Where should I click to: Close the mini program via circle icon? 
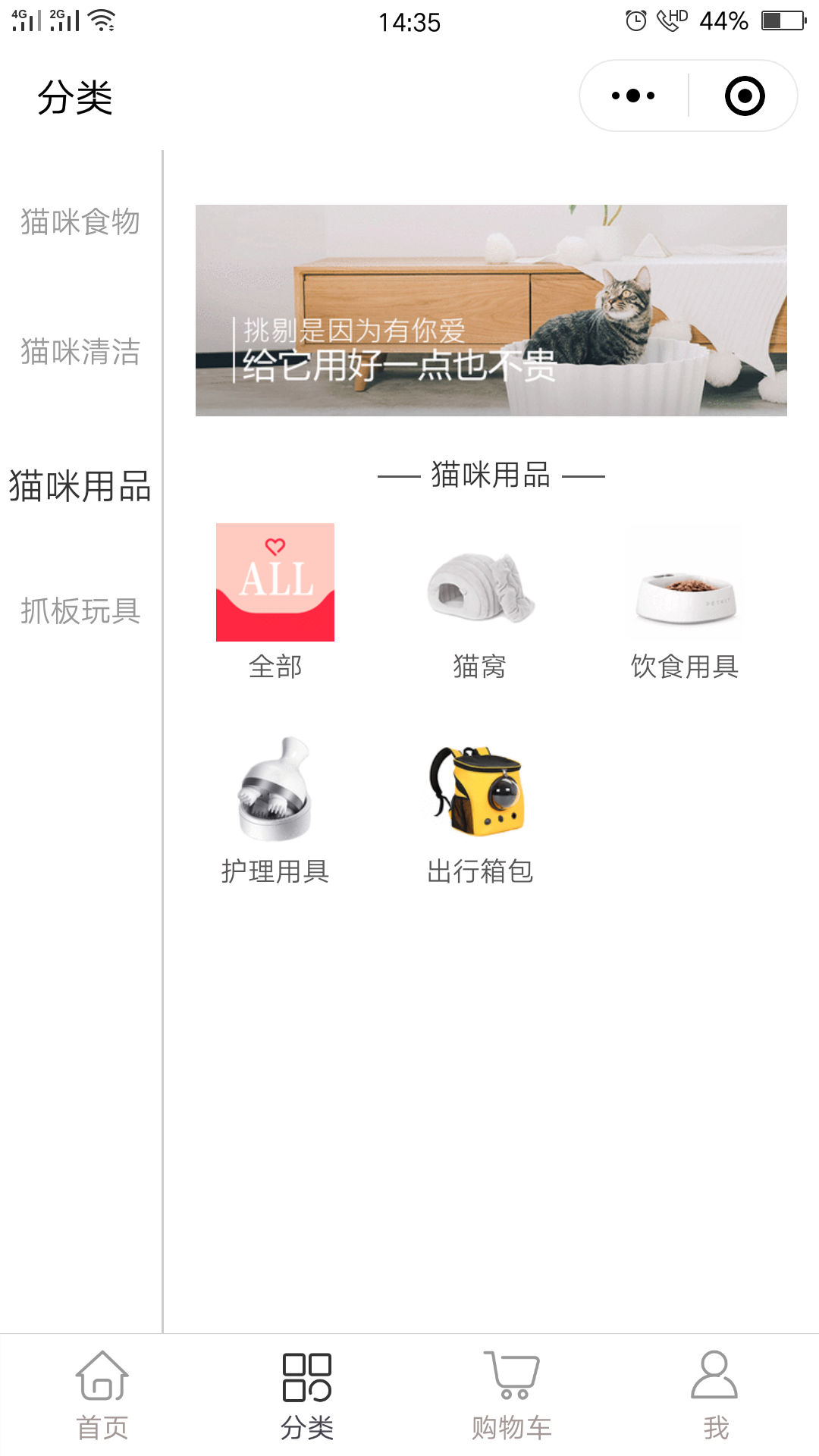[x=745, y=96]
